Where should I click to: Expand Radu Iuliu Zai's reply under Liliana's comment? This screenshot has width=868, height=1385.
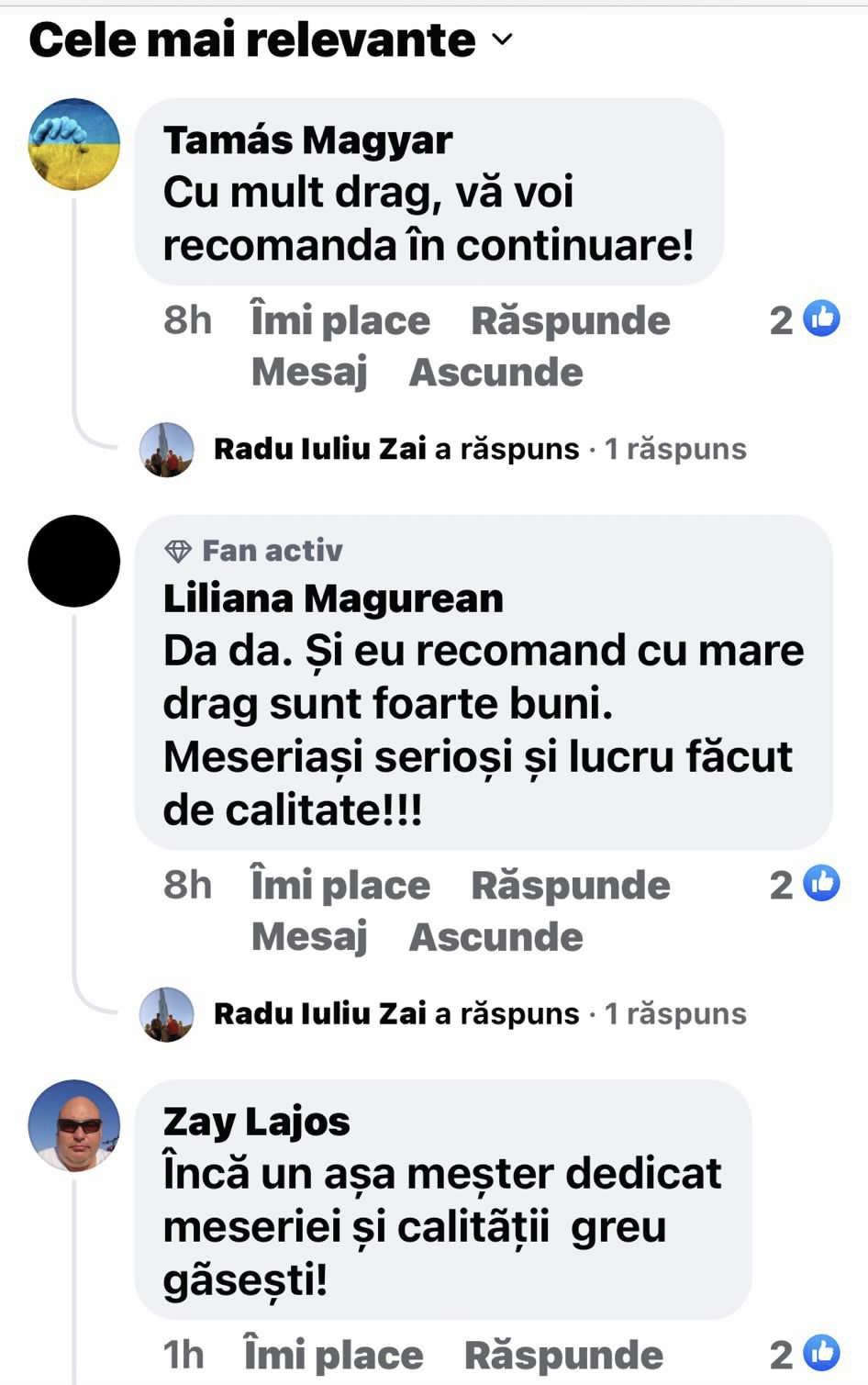click(x=479, y=1014)
